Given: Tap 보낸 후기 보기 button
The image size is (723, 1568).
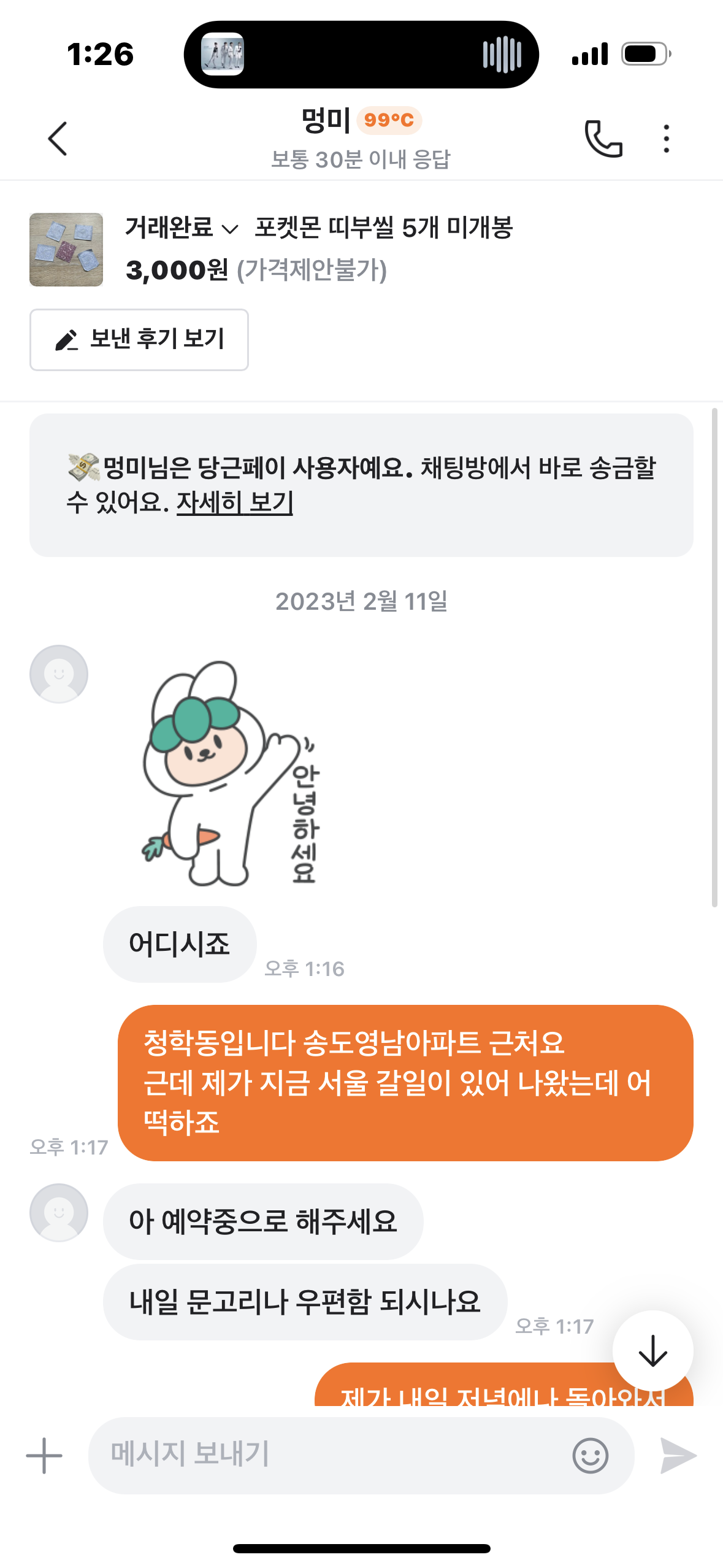Looking at the screenshot, I should coord(139,339).
